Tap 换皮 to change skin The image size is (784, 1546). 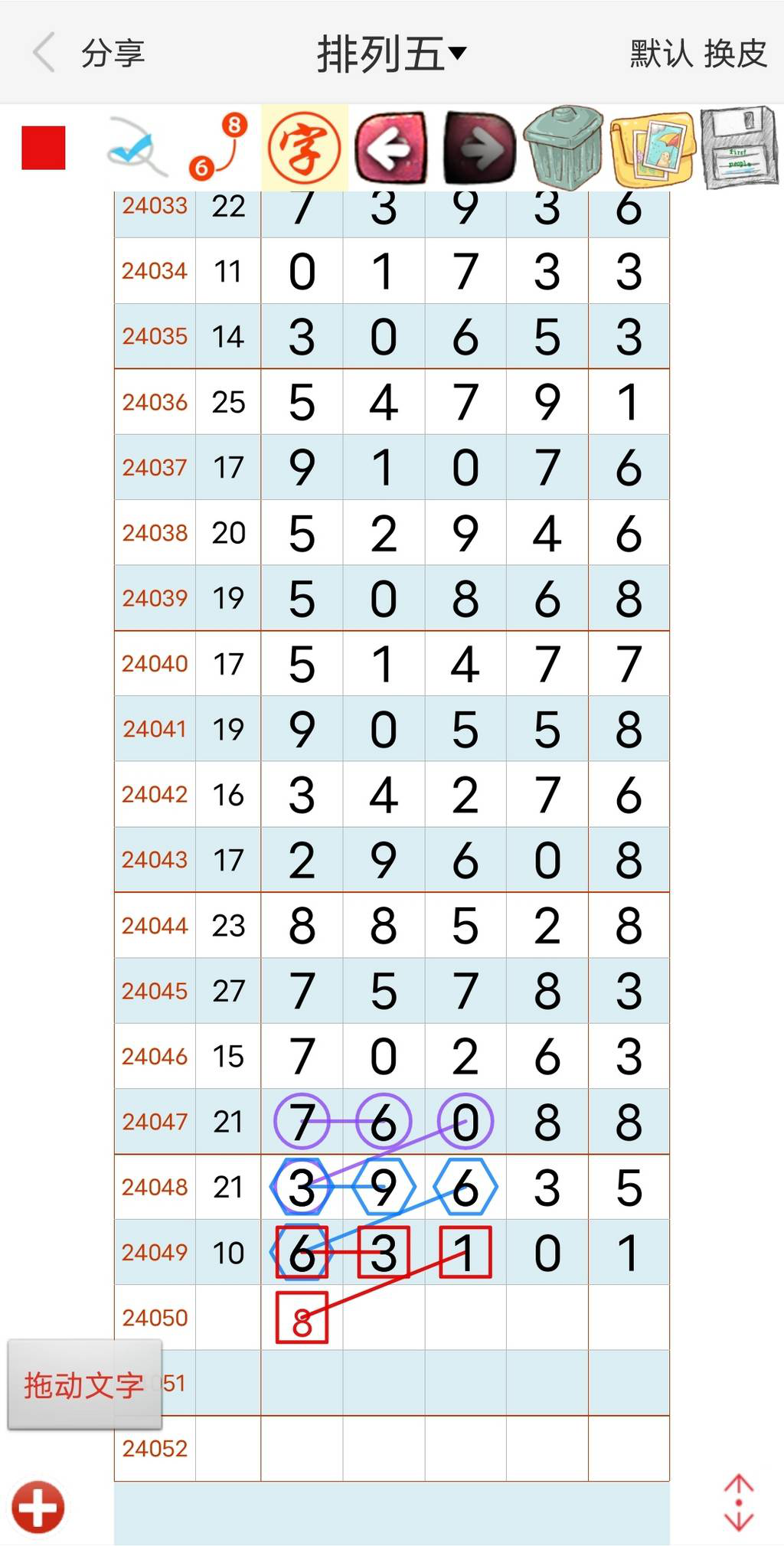coord(735,54)
